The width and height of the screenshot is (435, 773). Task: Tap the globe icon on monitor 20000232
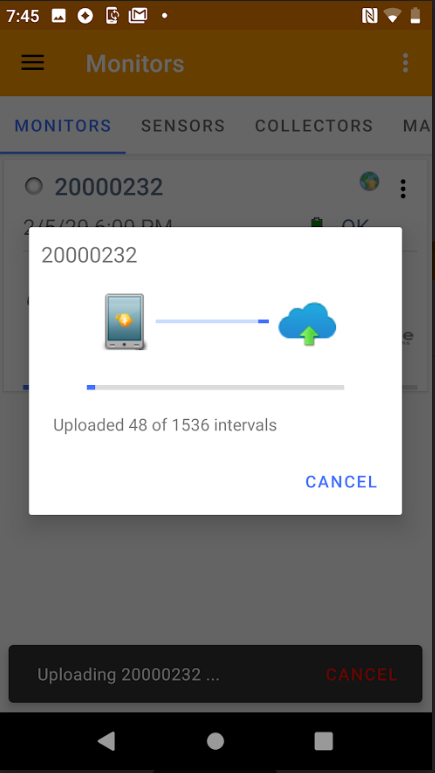(369, 181)
